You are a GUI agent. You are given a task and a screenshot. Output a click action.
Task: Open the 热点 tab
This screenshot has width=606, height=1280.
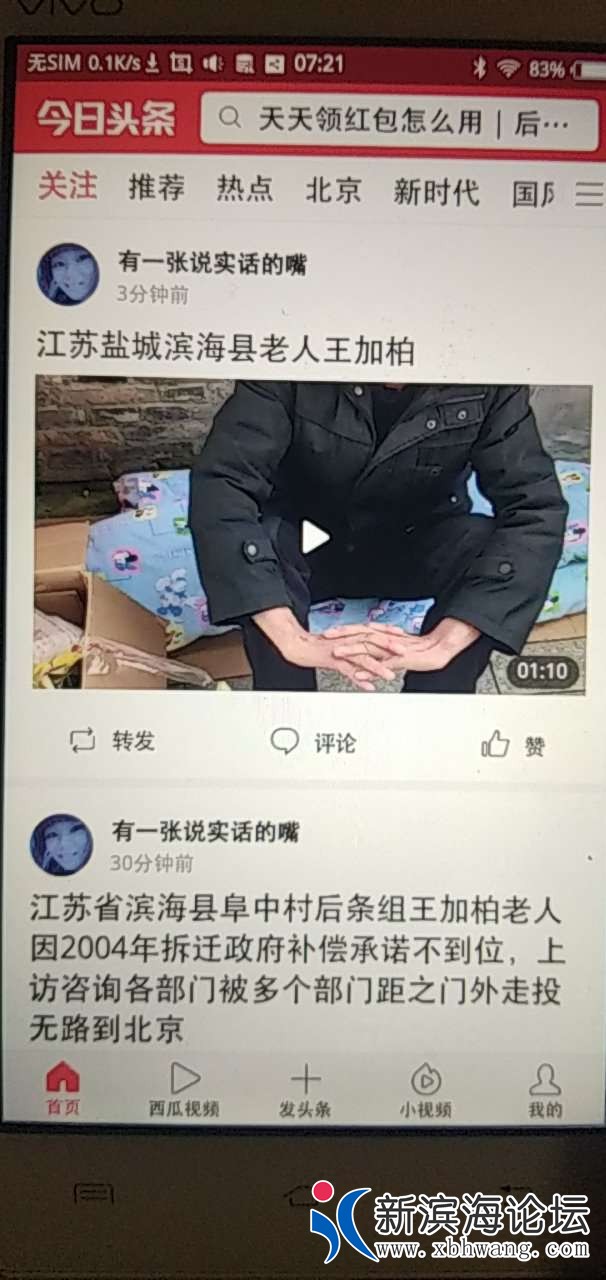coord(245,189)
